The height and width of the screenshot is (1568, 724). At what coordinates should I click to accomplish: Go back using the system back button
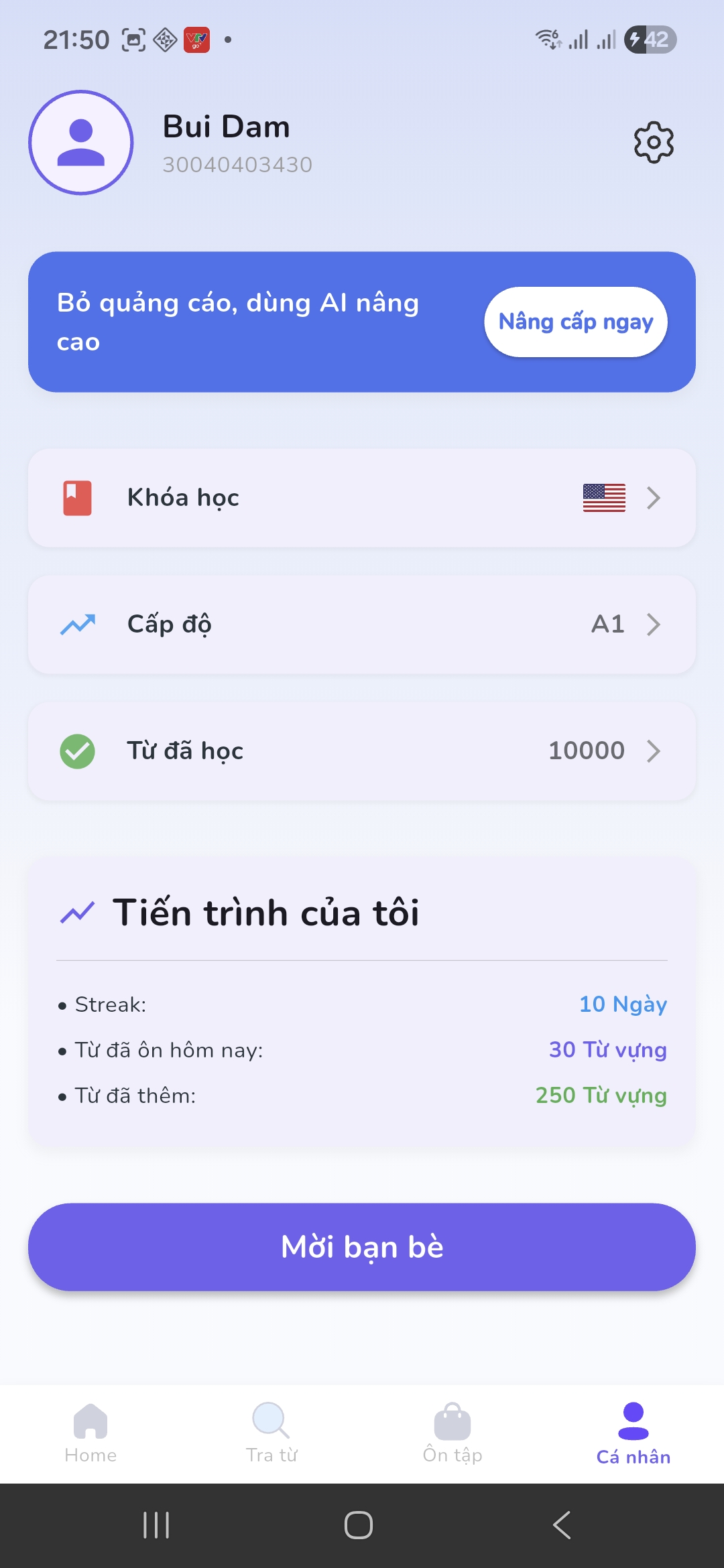[562, 1525]
